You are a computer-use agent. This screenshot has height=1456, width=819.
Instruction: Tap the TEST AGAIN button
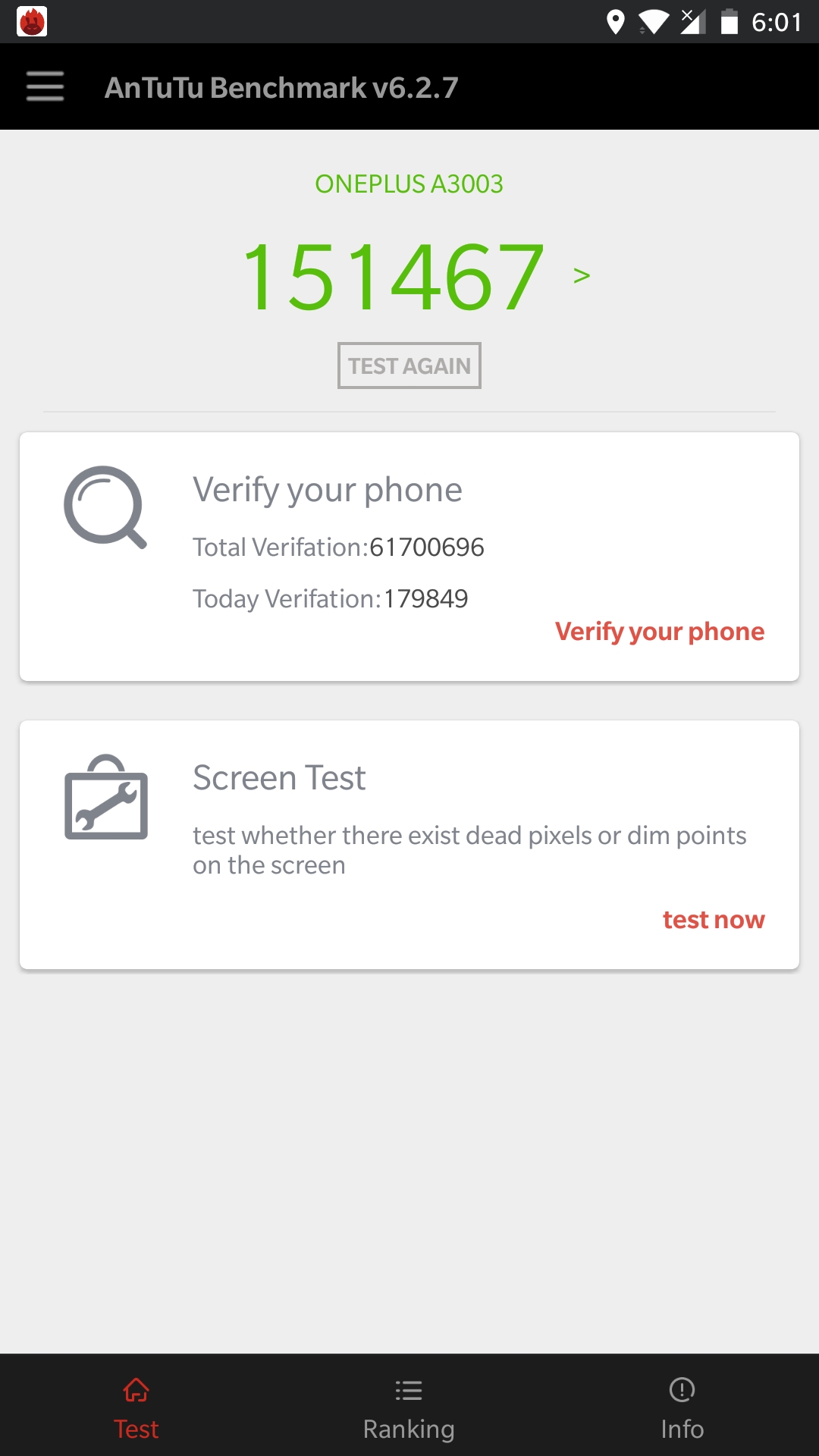409,366
